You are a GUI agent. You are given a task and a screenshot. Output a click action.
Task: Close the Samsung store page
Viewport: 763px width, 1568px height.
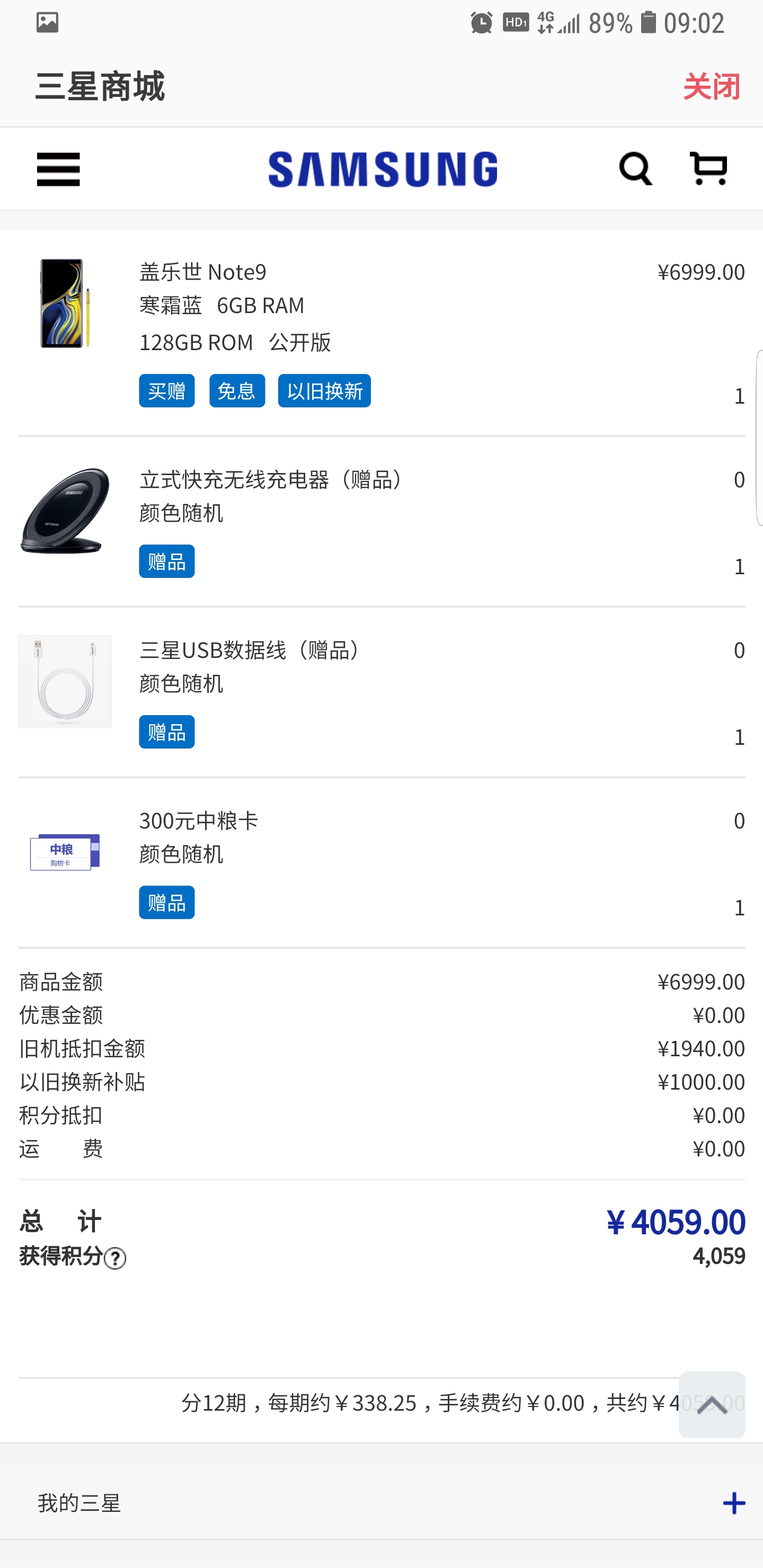pyautogui.click(x=711, y=86)
